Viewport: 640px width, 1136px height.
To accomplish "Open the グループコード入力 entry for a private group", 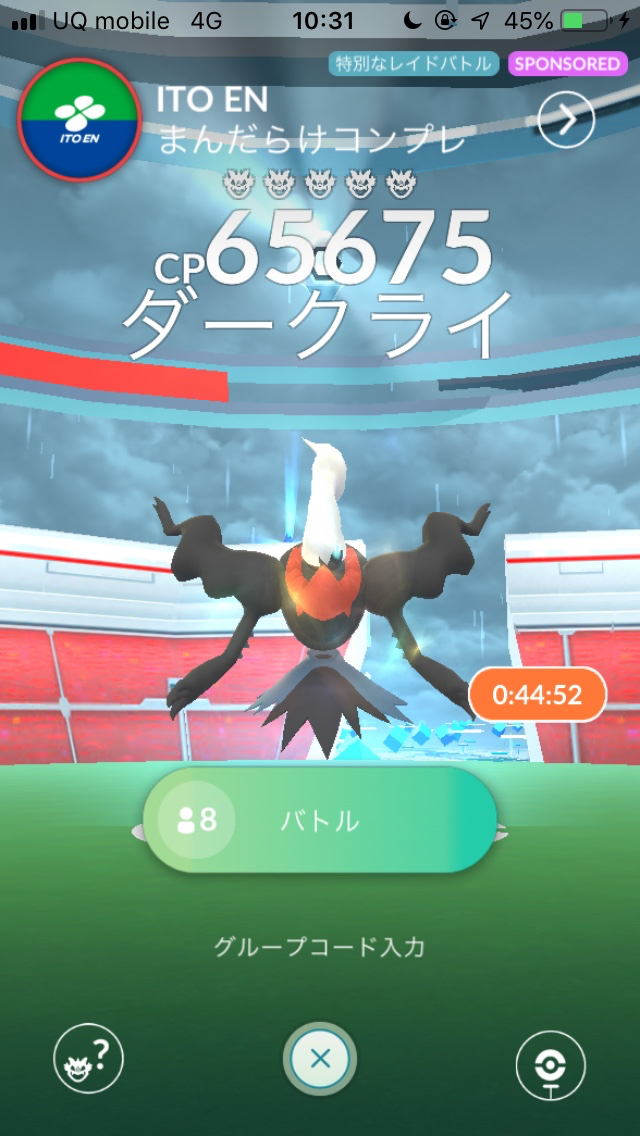I will click(x=320, y=946).
